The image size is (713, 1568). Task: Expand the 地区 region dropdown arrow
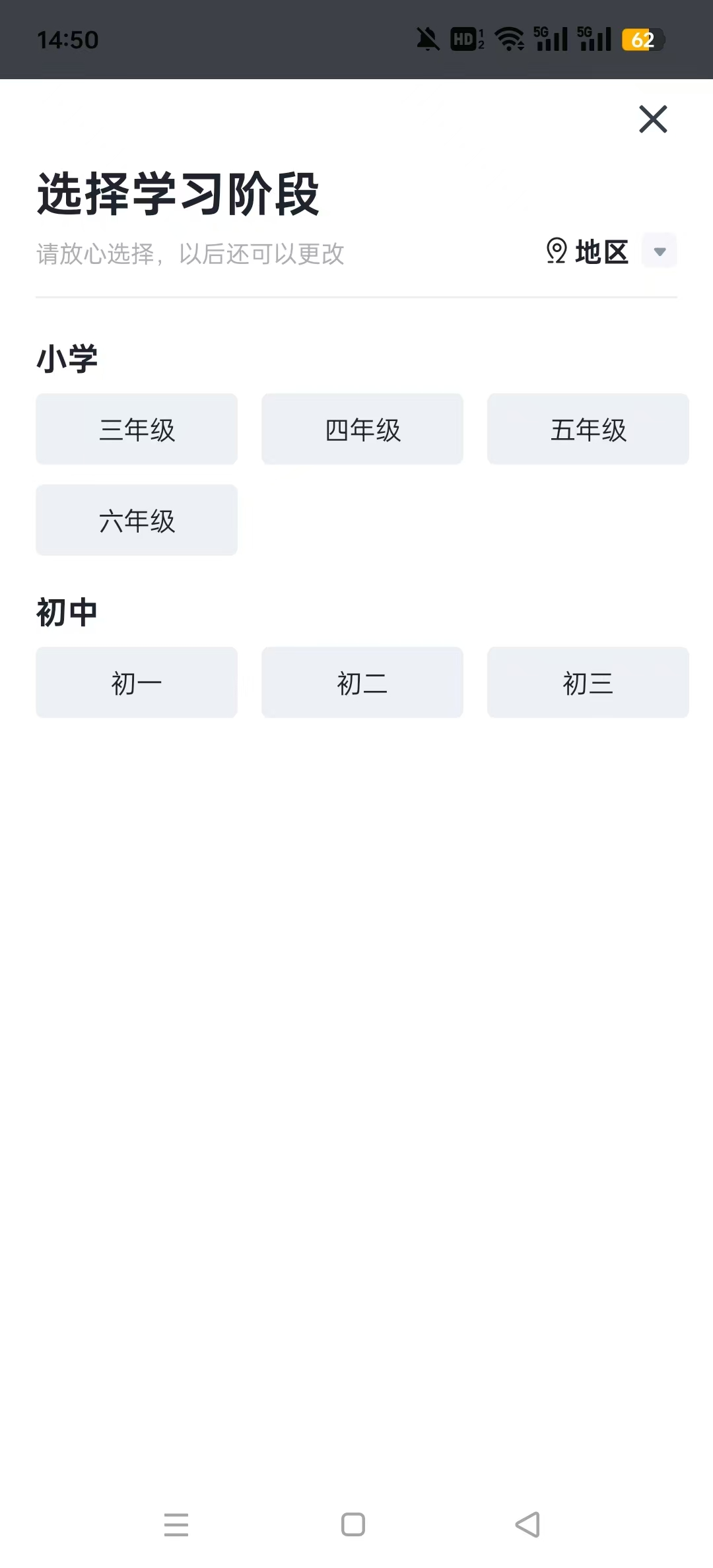point(660,251)
